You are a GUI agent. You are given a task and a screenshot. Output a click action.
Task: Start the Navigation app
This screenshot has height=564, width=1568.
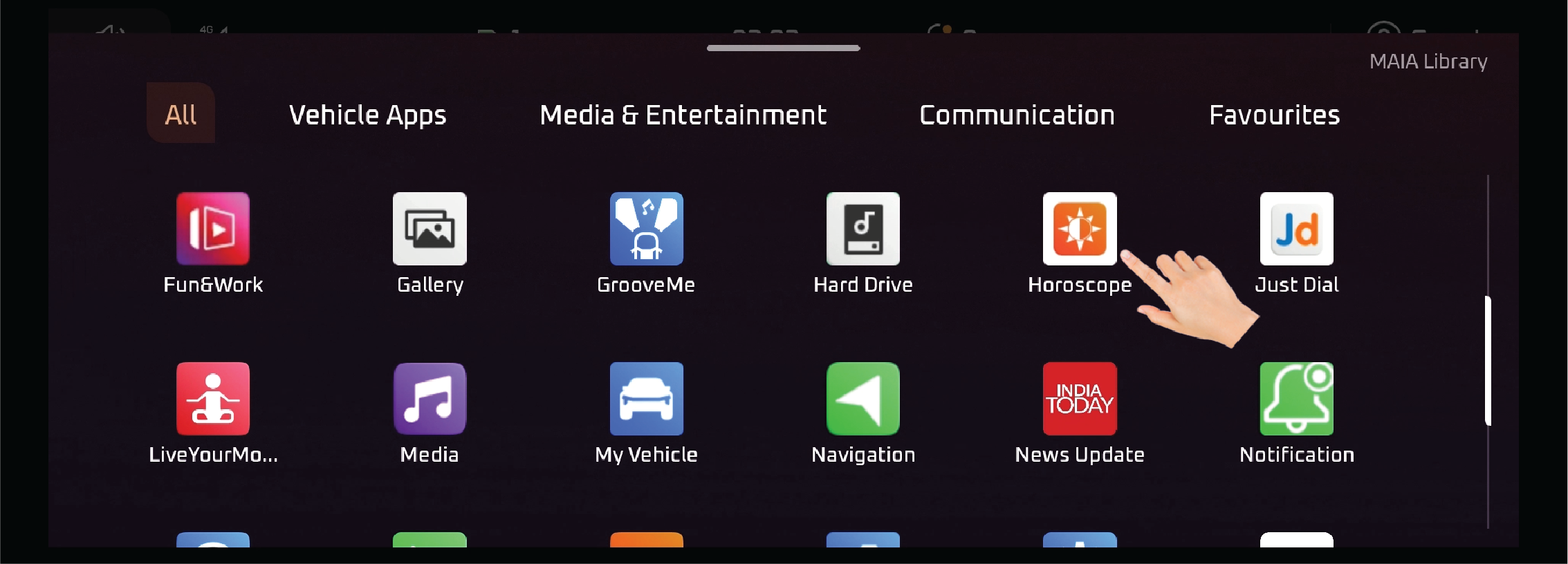click(863, 399)
